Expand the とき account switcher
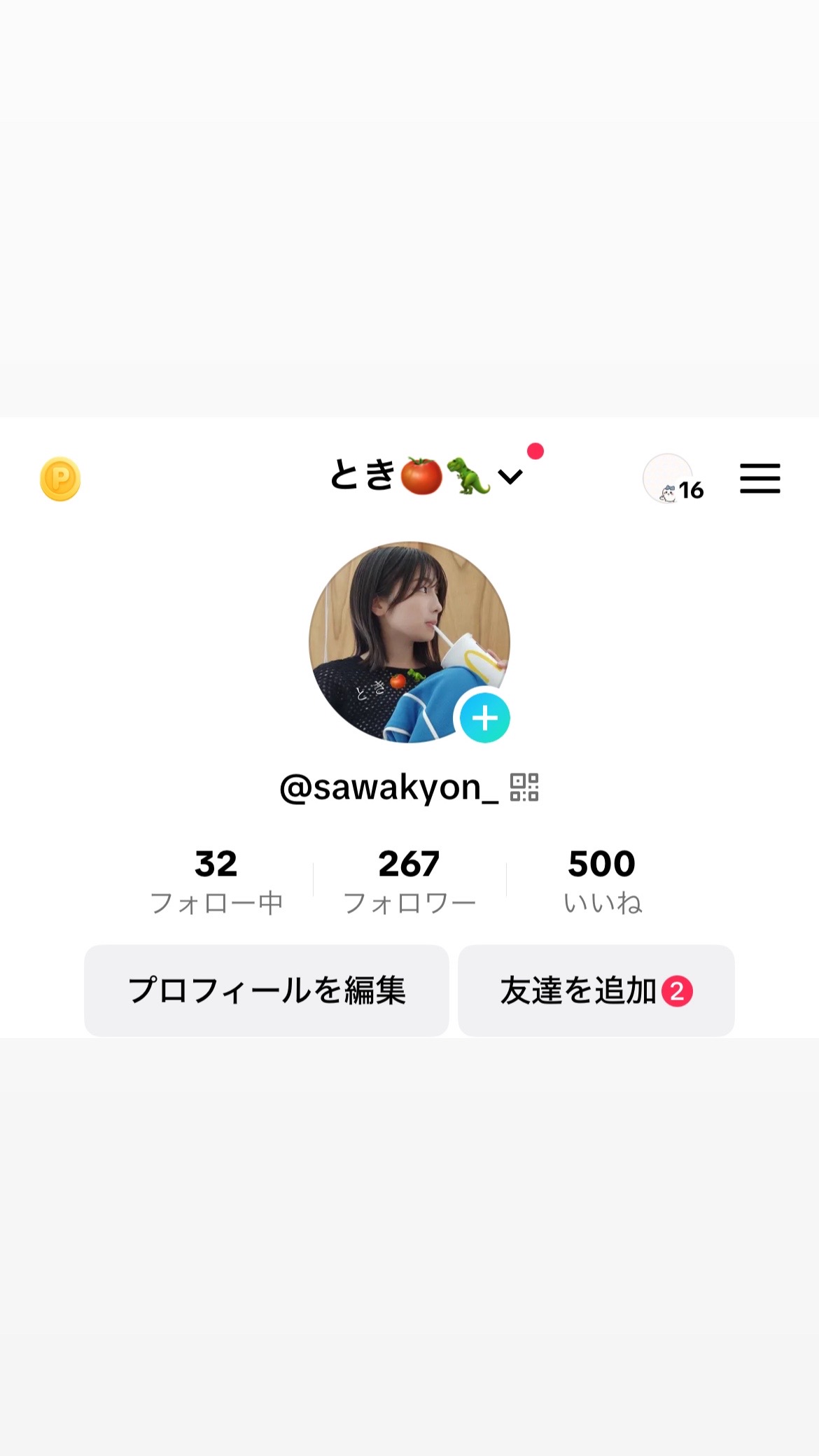 pos(426,476)
